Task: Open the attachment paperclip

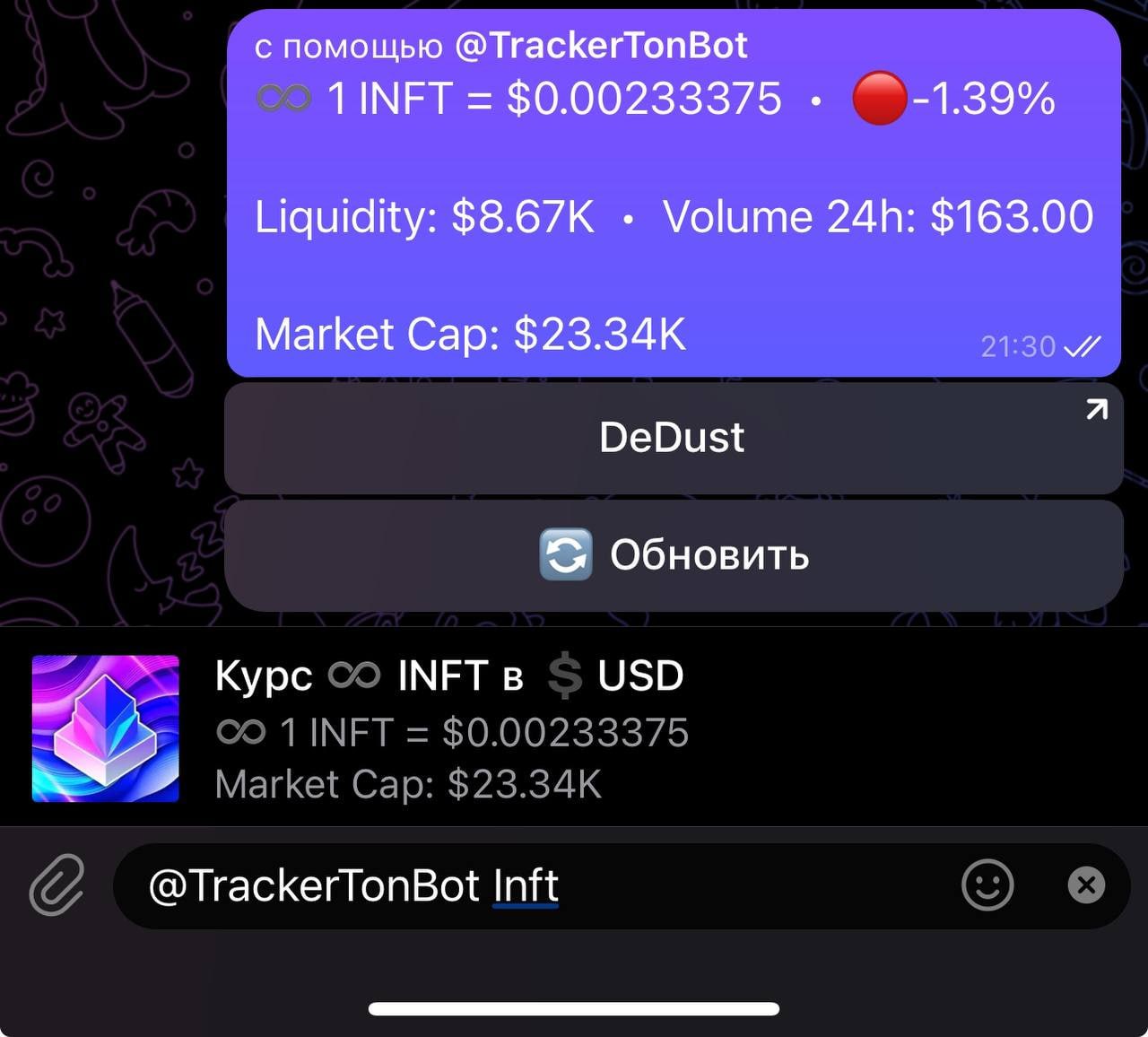Action: [x=57, y=885]
